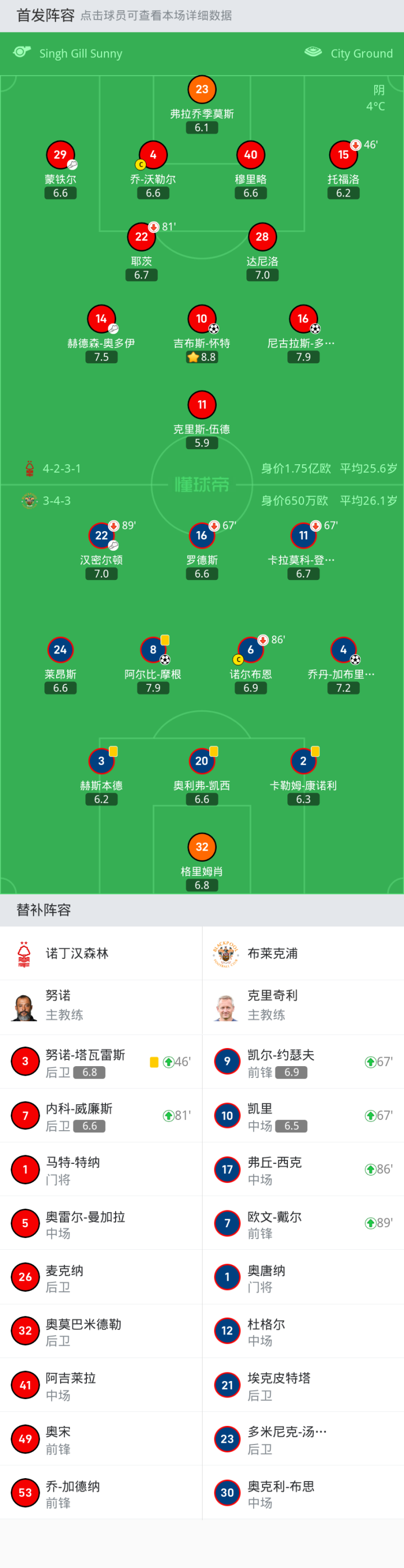Tap player 克里斯-伍德 number 11
This screenshot has width=404, height=1568.
coord(202,405)
